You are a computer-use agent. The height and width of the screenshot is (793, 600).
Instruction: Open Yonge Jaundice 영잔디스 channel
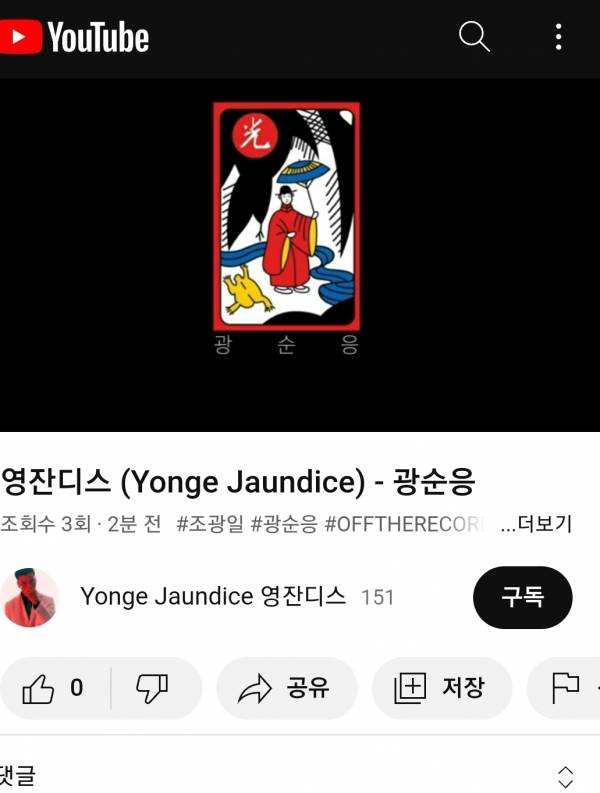click(x=212, y=597)
